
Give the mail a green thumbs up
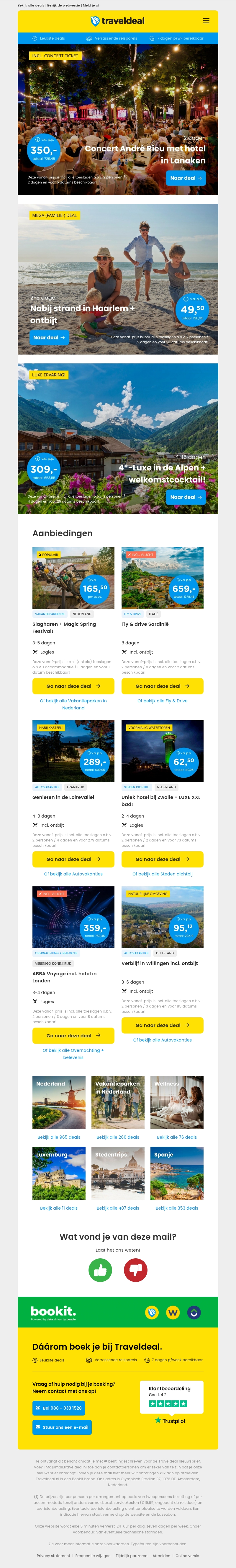coord(100,1270)
